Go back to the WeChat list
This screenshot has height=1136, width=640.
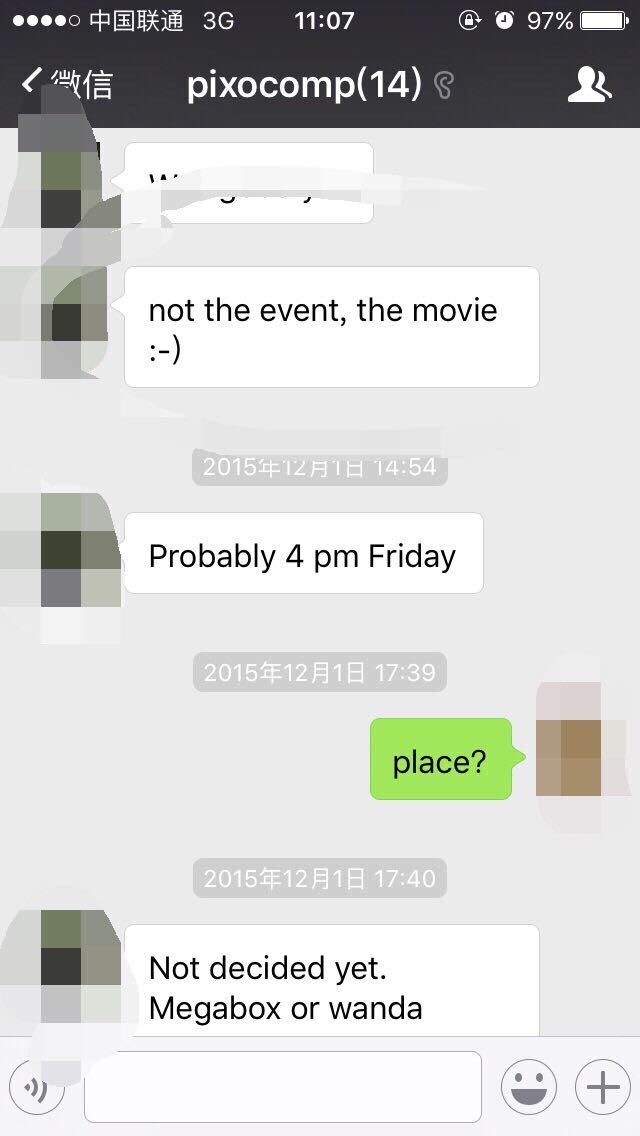(x=66, y=85)
